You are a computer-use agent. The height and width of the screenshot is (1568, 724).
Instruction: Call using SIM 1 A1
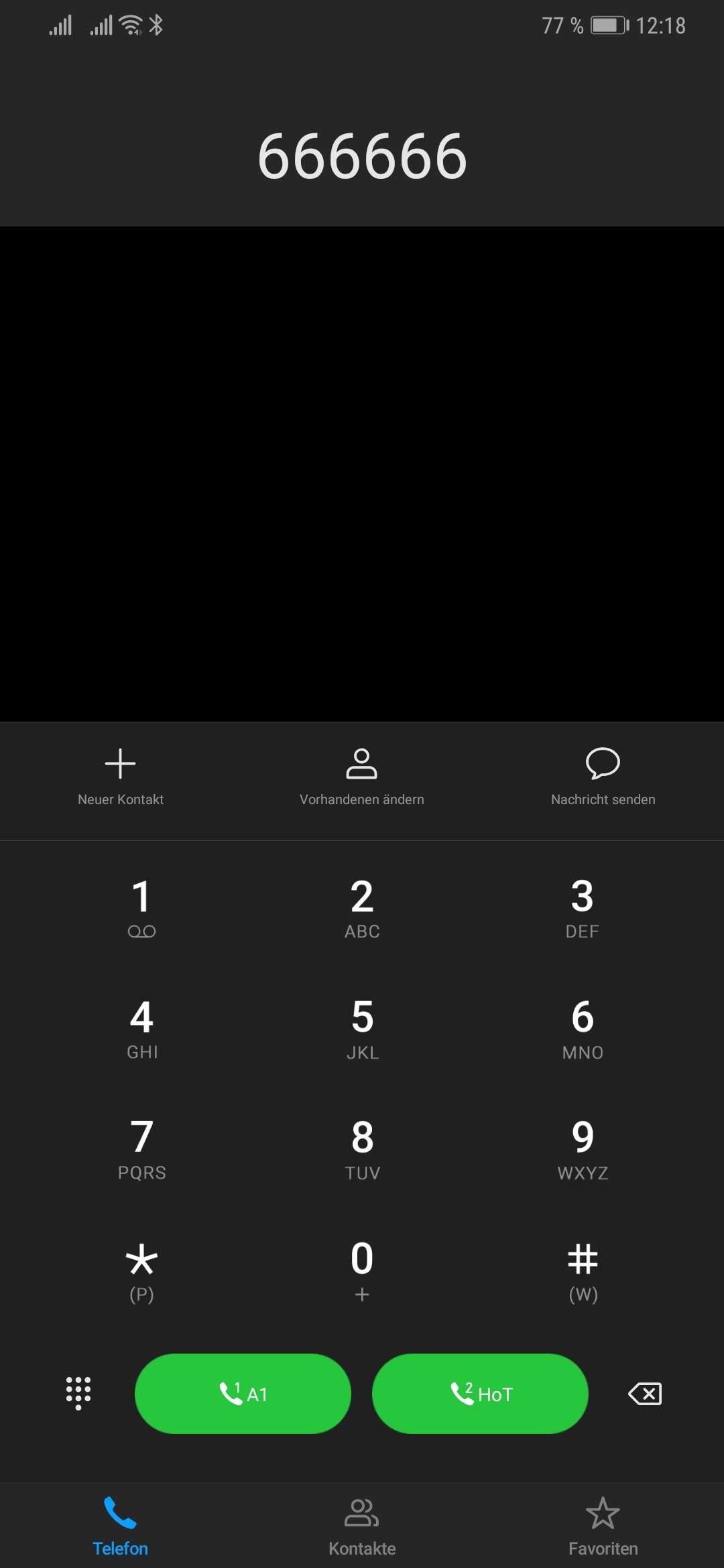(x=243, y=1394)
